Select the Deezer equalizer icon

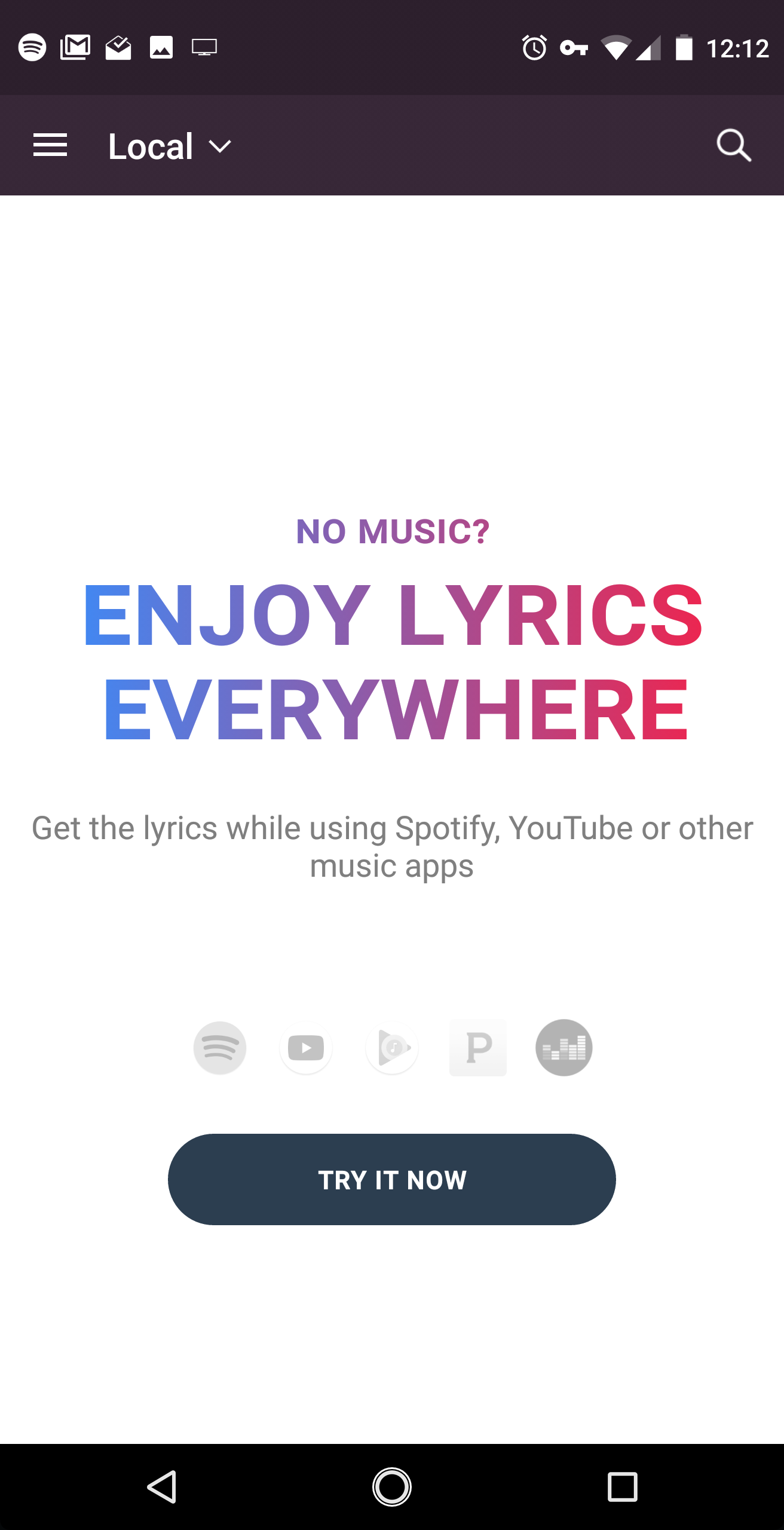563,1047
